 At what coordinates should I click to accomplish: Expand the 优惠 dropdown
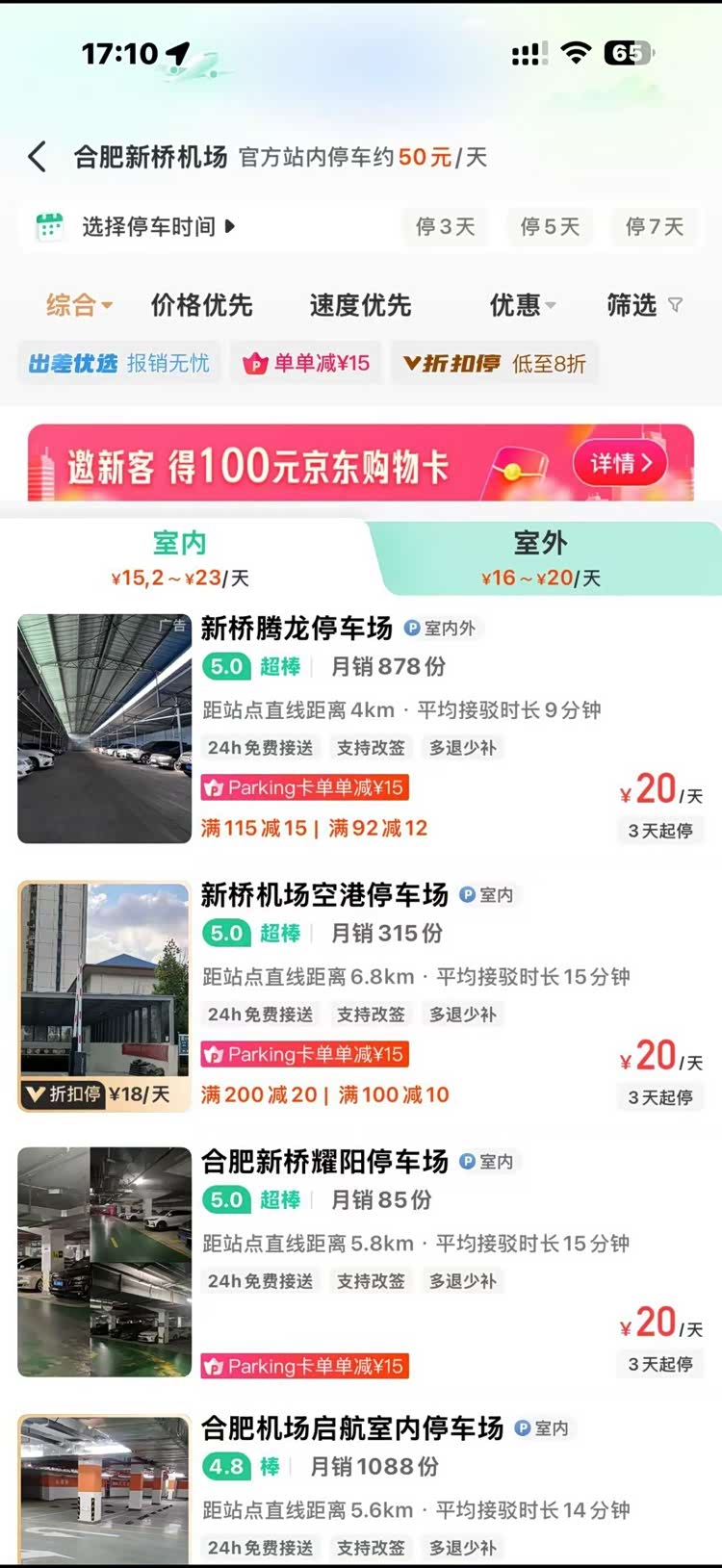(522, 305)
